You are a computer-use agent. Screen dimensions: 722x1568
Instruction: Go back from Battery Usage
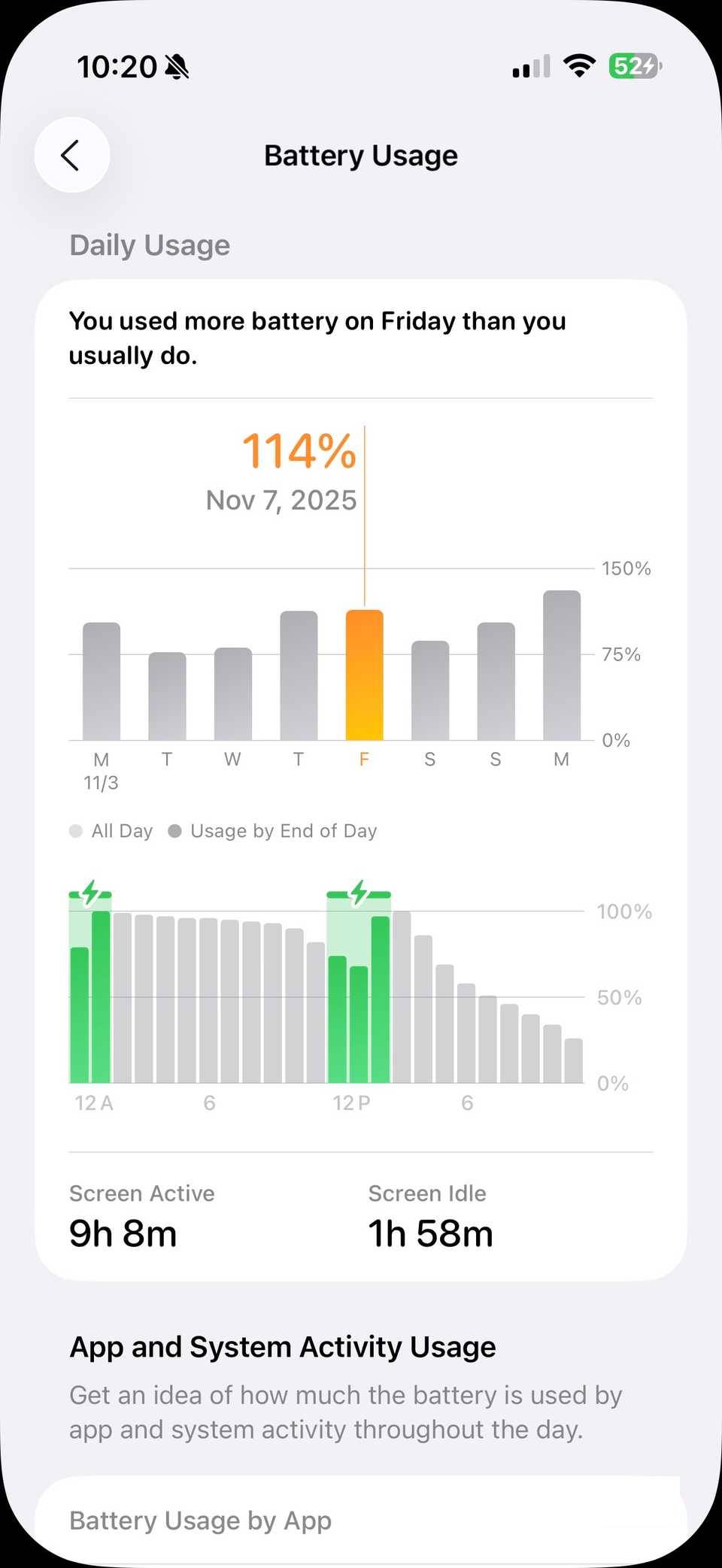coord(71,156)
